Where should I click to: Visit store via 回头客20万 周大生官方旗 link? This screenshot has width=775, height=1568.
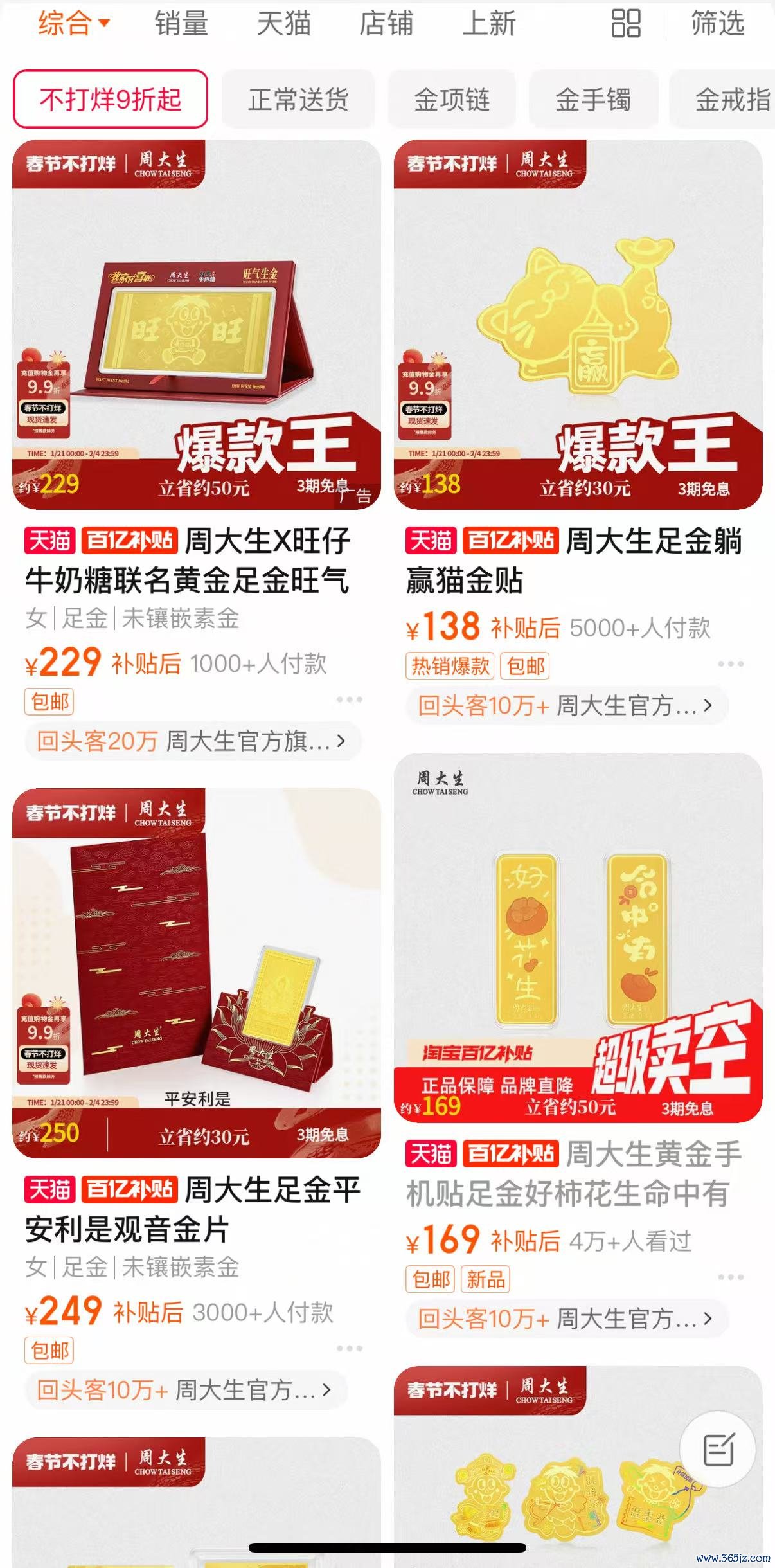(x=192, y=741)
